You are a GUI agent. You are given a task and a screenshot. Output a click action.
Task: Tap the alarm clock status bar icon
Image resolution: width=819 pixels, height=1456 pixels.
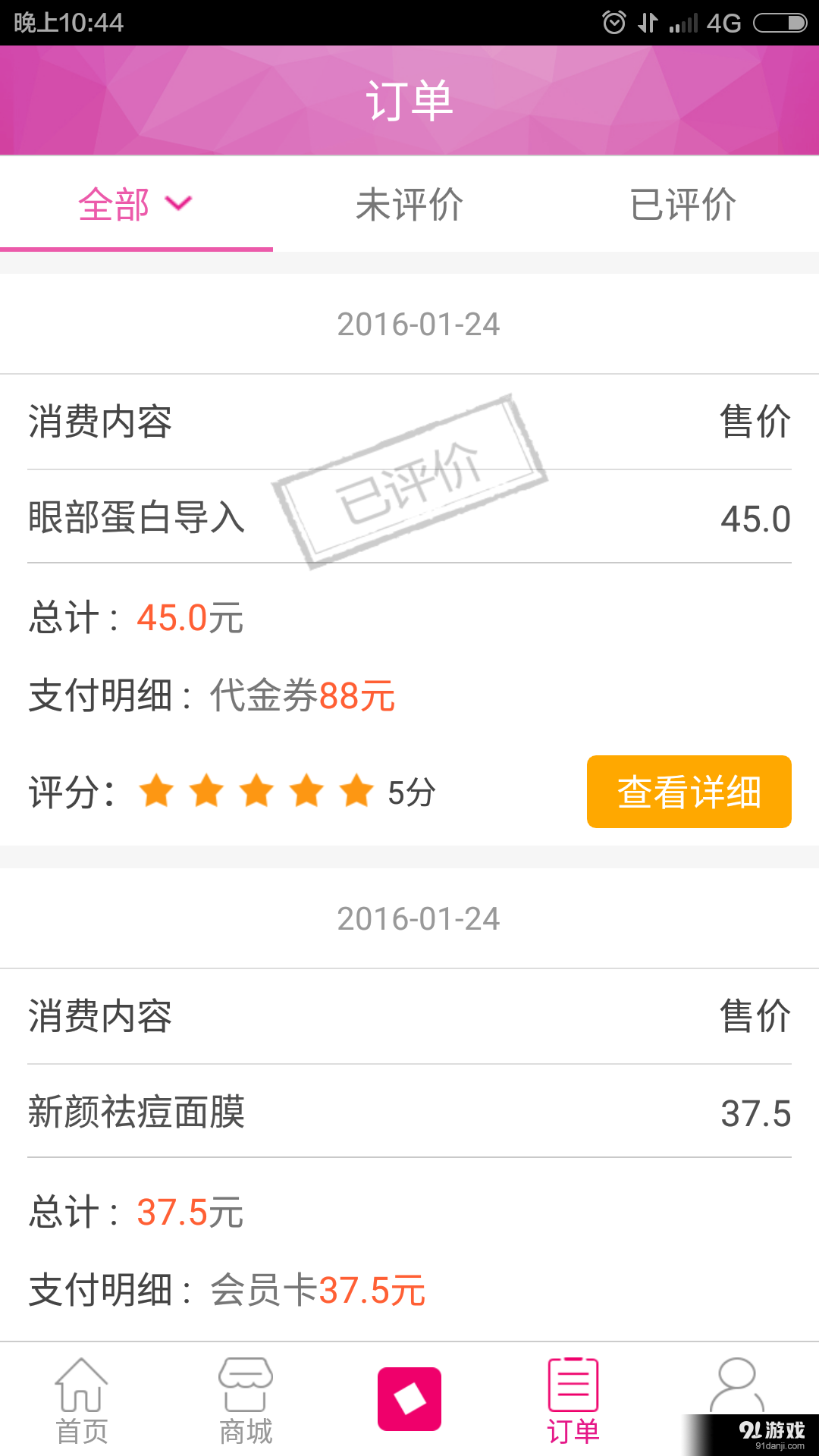pyautogui.click(x=614, y=22)
